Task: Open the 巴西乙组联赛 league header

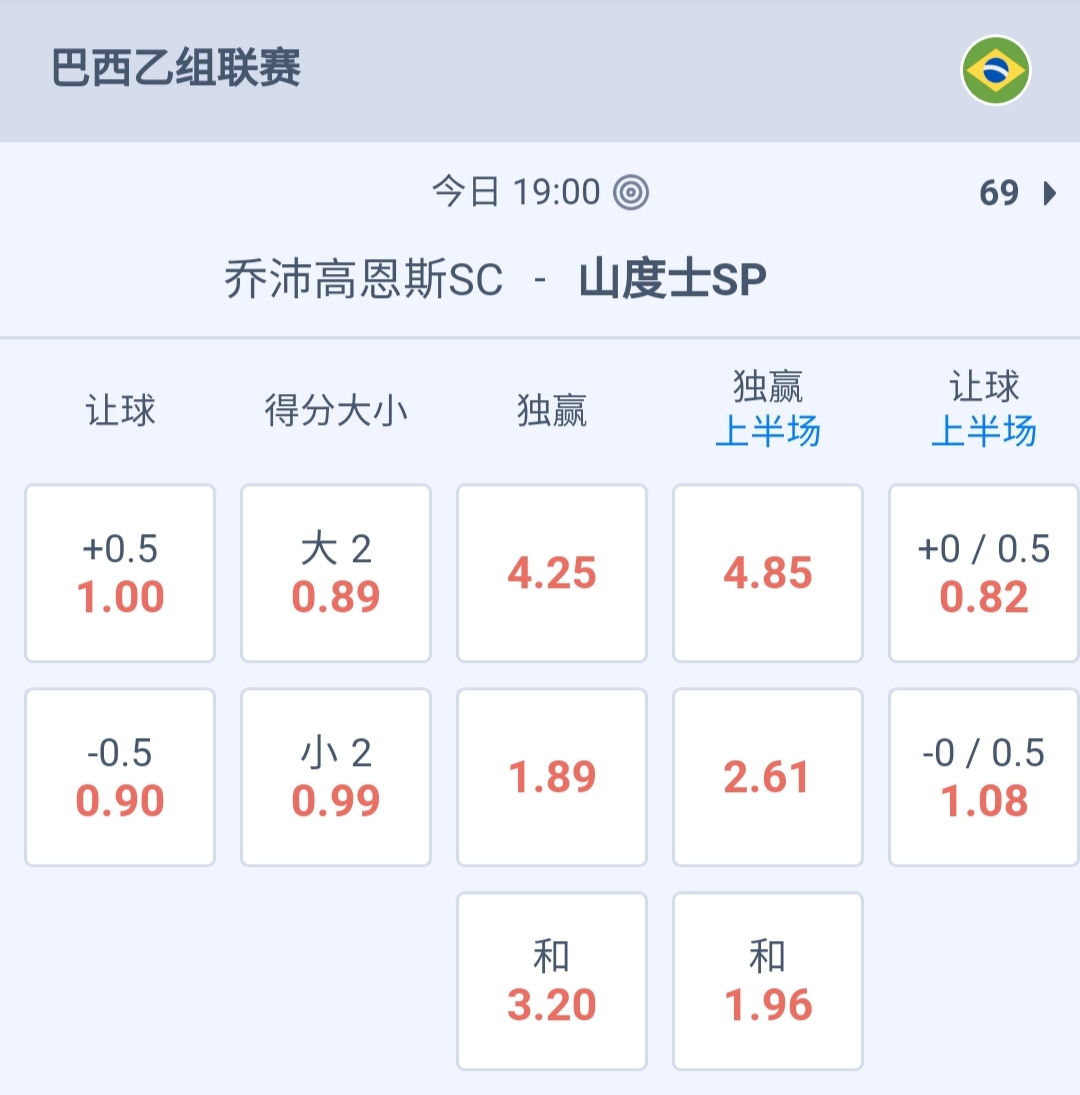Action: (177, 70)
